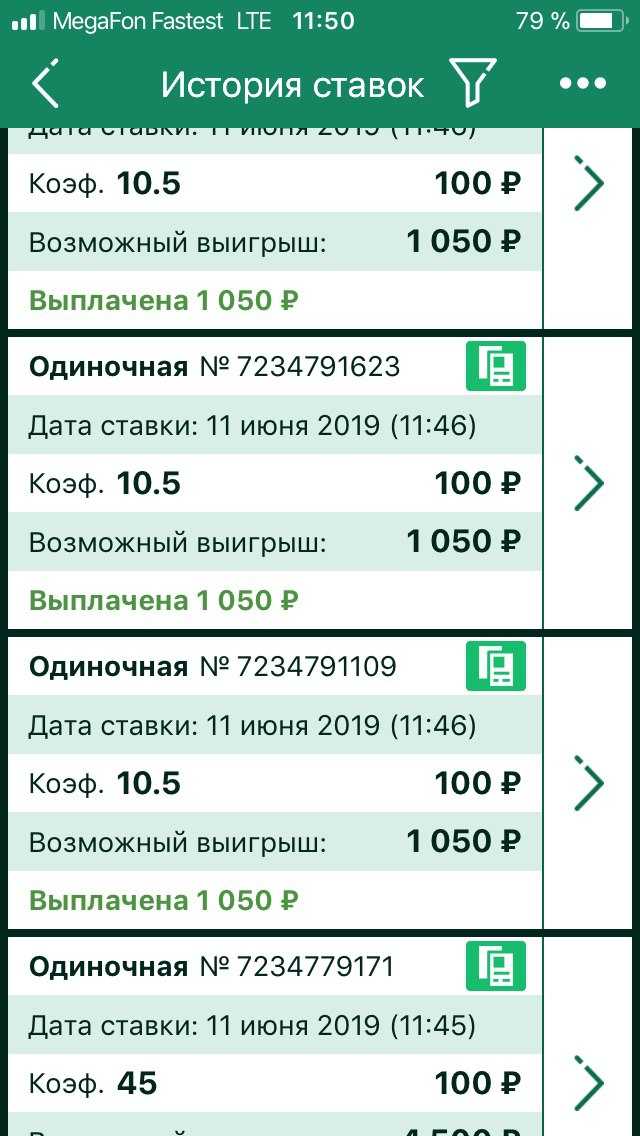640x1136 pixels.
Task: Go back from bet history
Action: (x=46, y=84)
